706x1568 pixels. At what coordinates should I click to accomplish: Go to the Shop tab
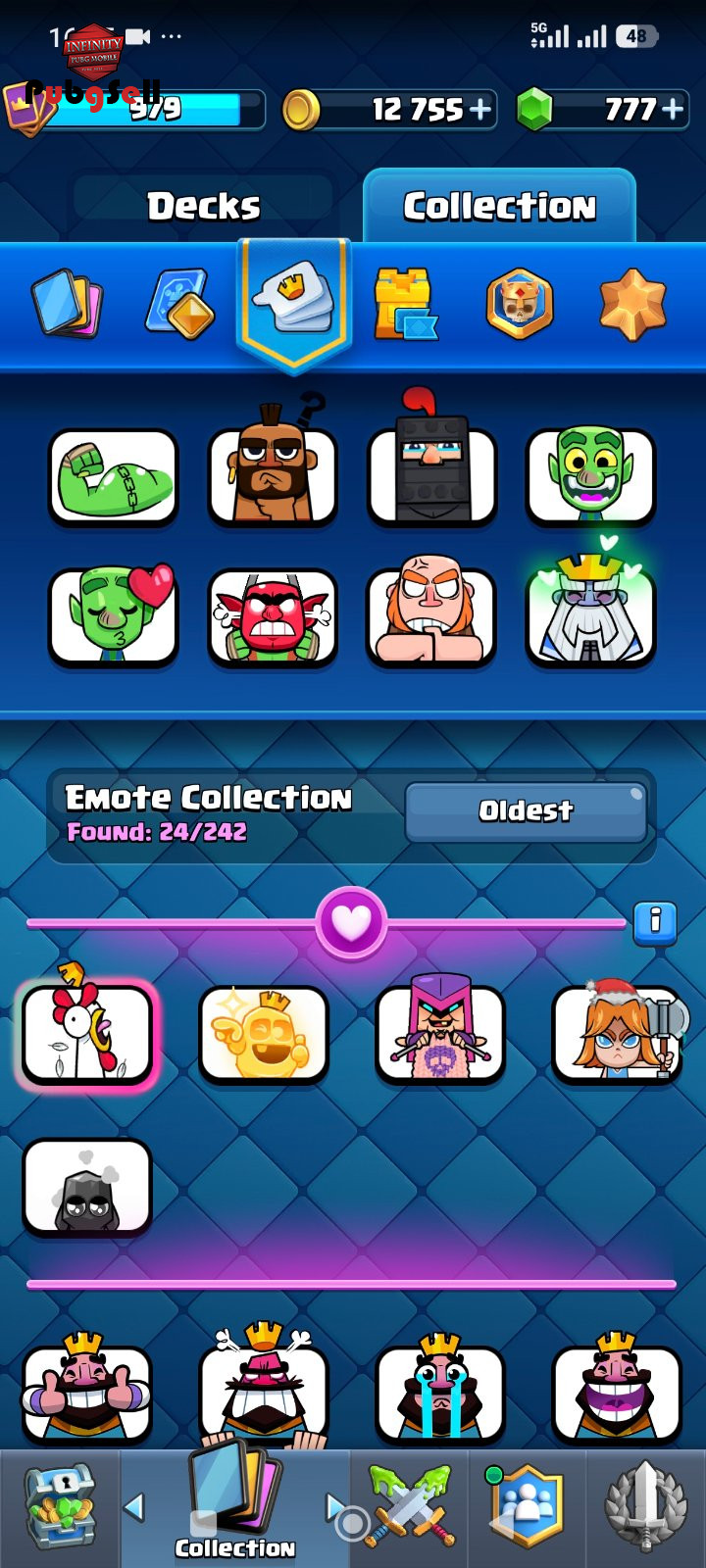(x=61, y=1509)
